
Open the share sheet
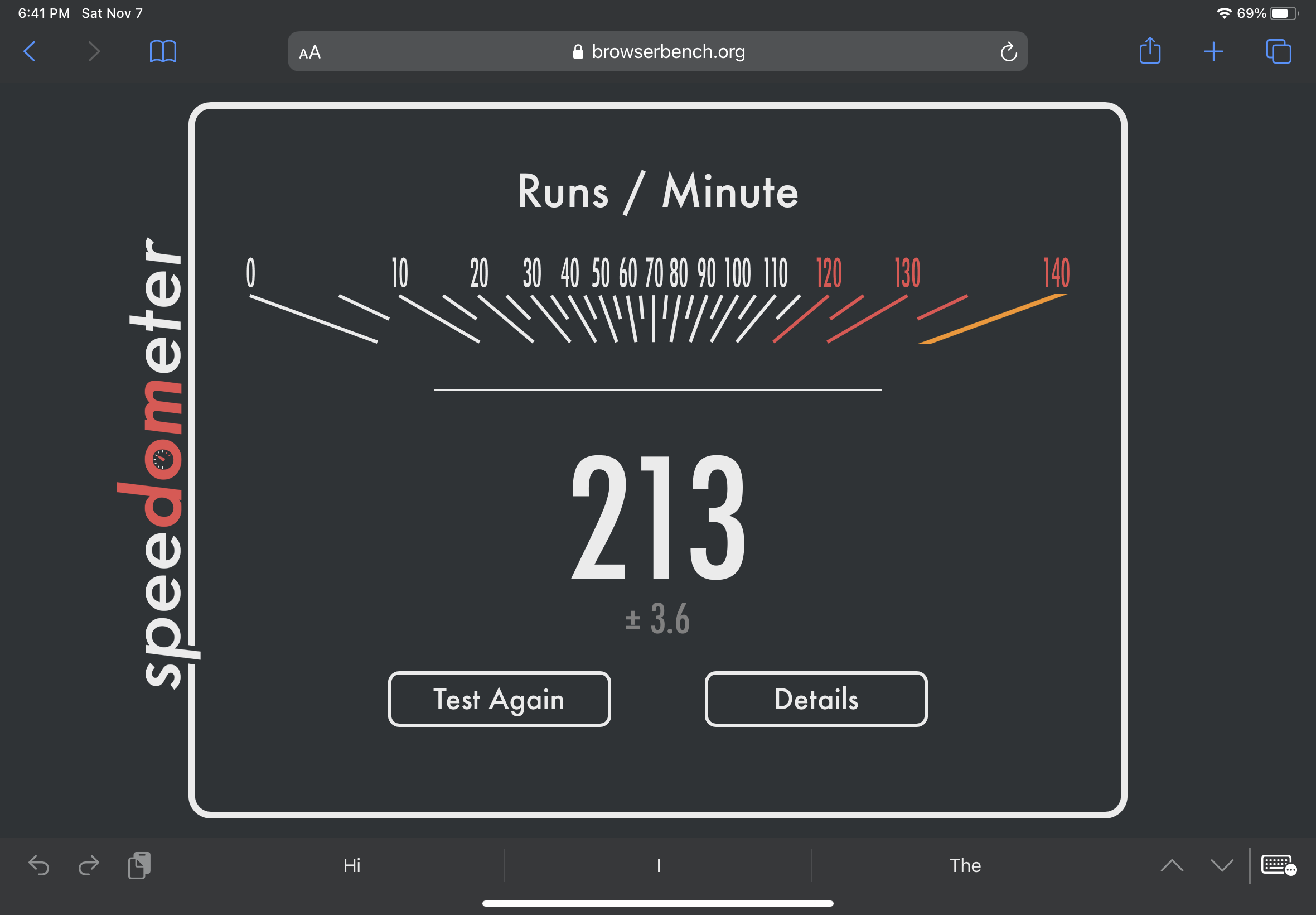point(1150,51)
